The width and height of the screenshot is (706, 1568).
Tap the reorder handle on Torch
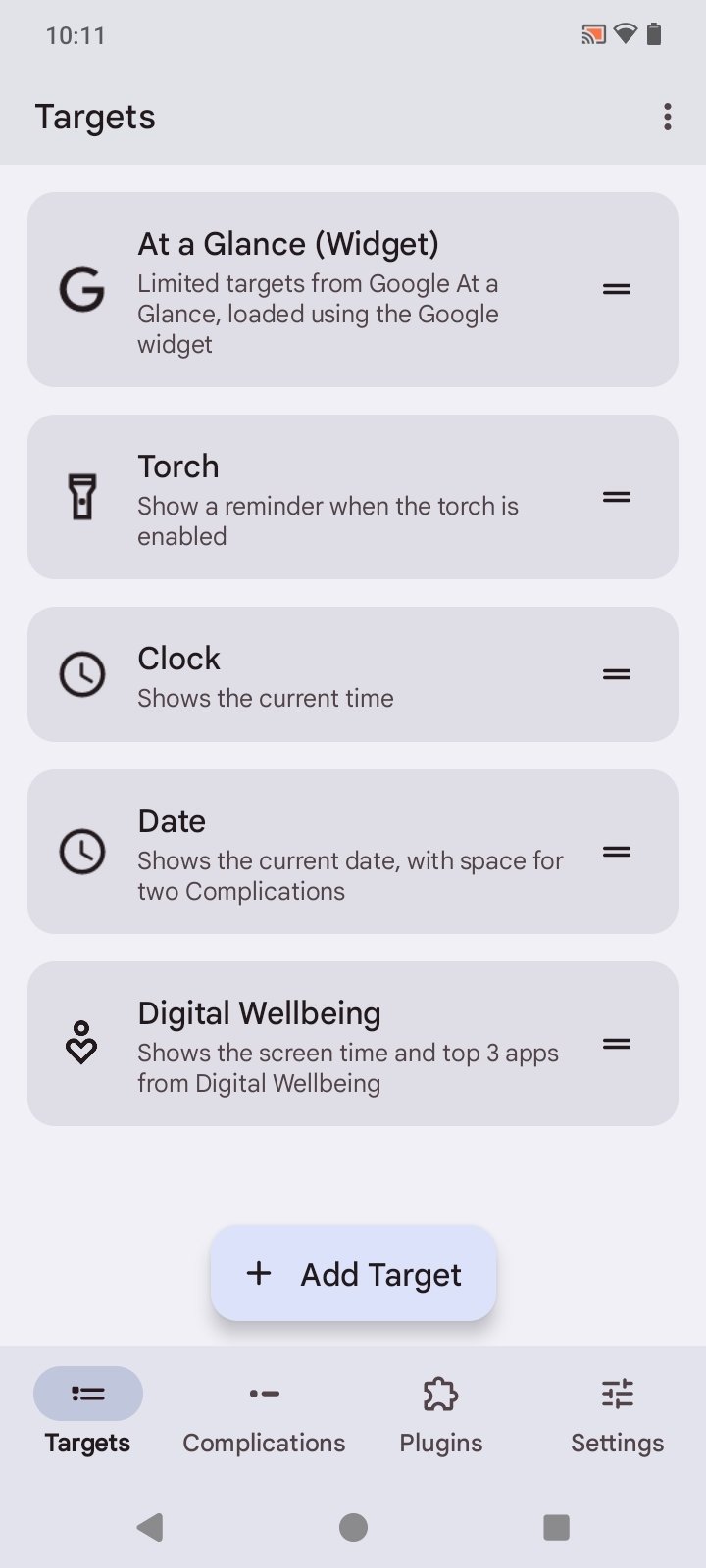(616, 497)
